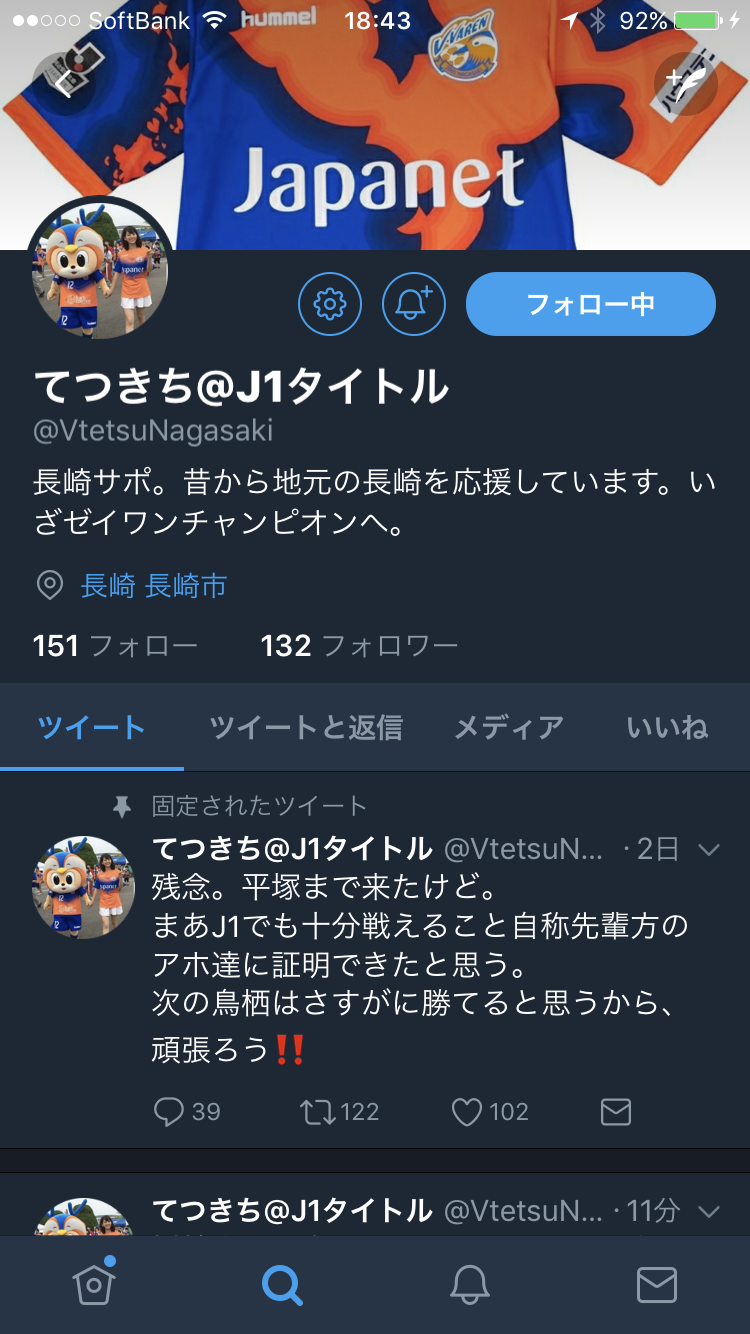Image resolution: width=750 pixels, height=1334 pixels.
Task: Turn on account notifications bell
Action: [414, 303]
